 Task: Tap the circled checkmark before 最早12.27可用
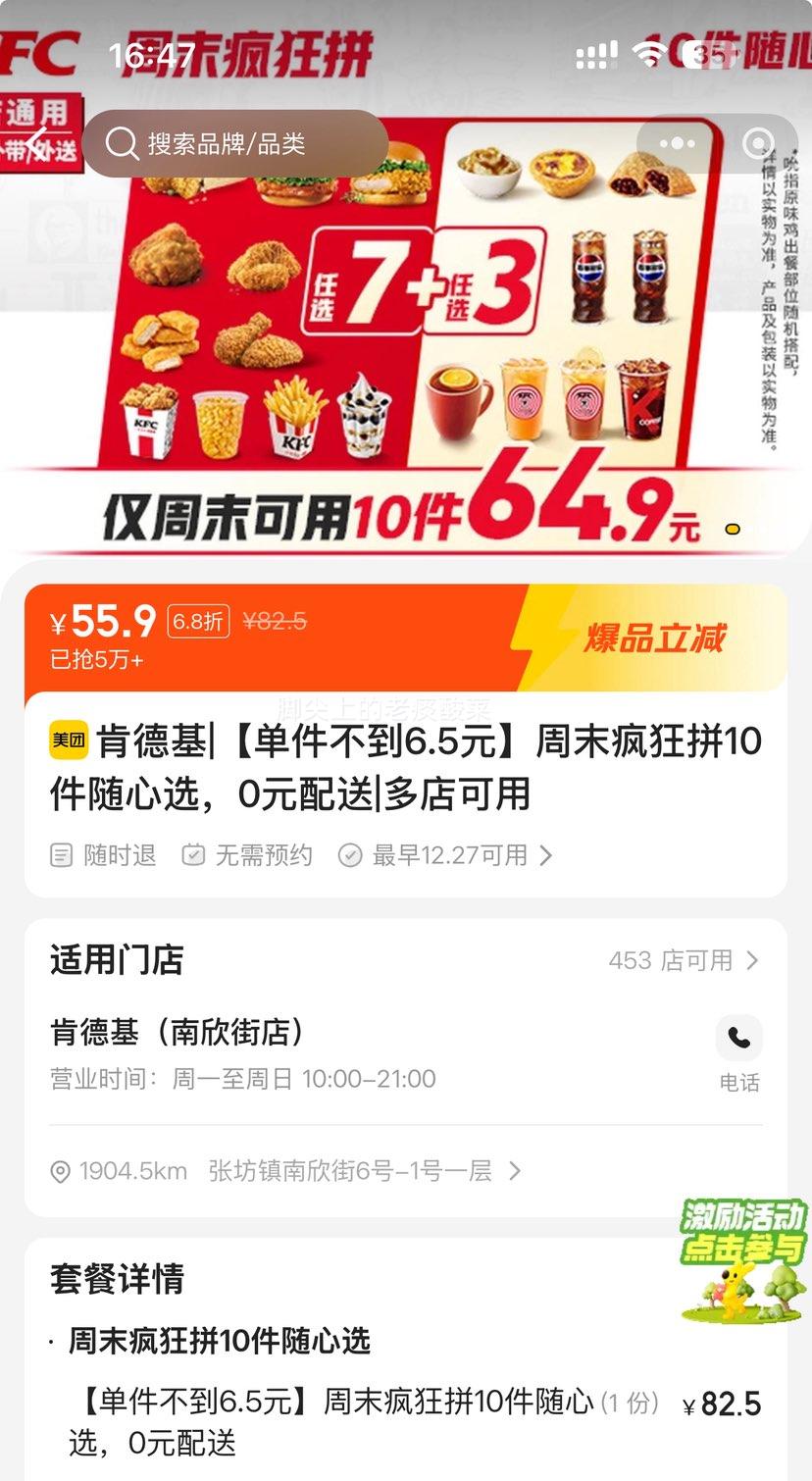tap(350, 855)
